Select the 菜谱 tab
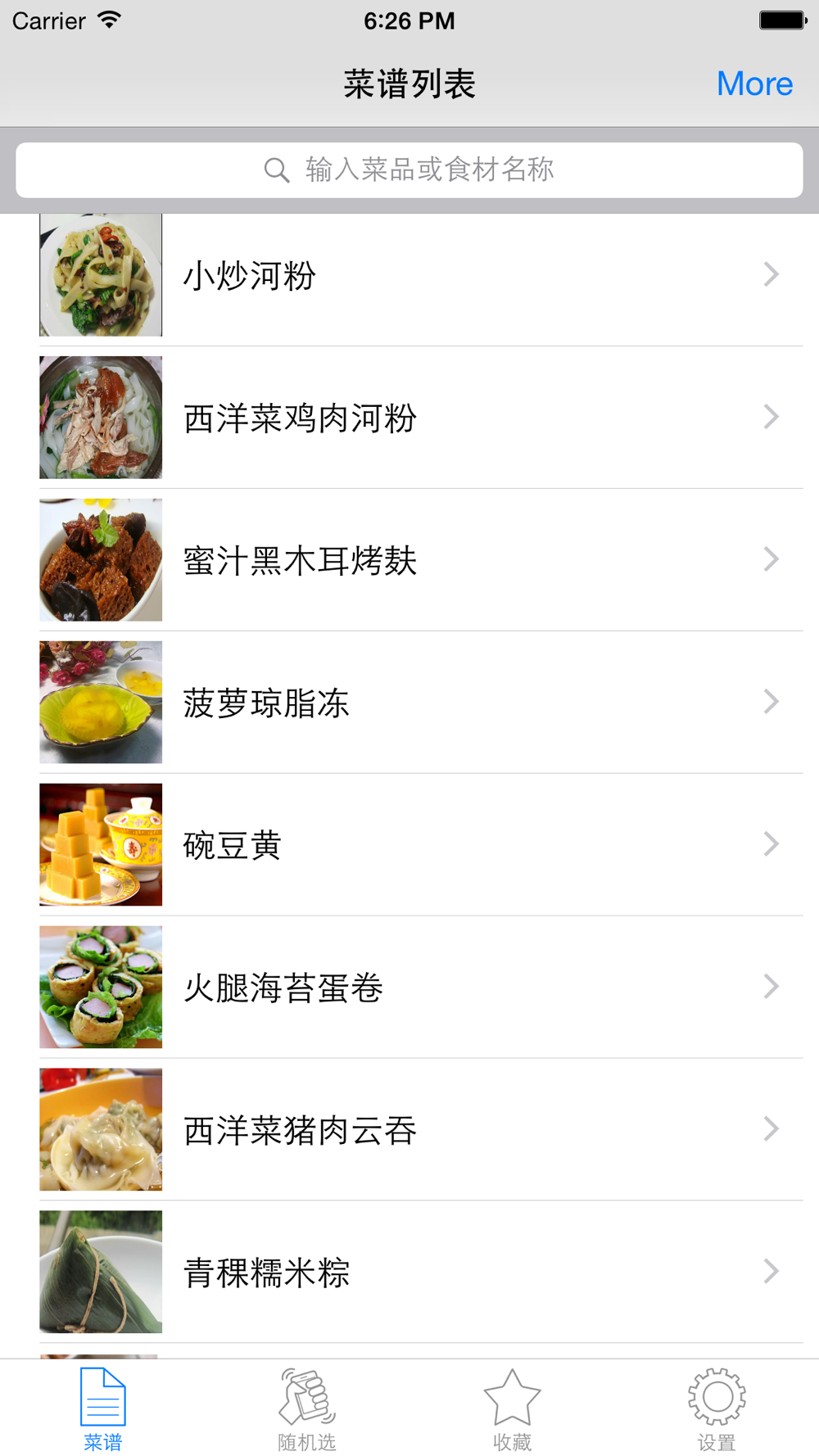This screenshot has height=1456, width=819. (102, 1409)
